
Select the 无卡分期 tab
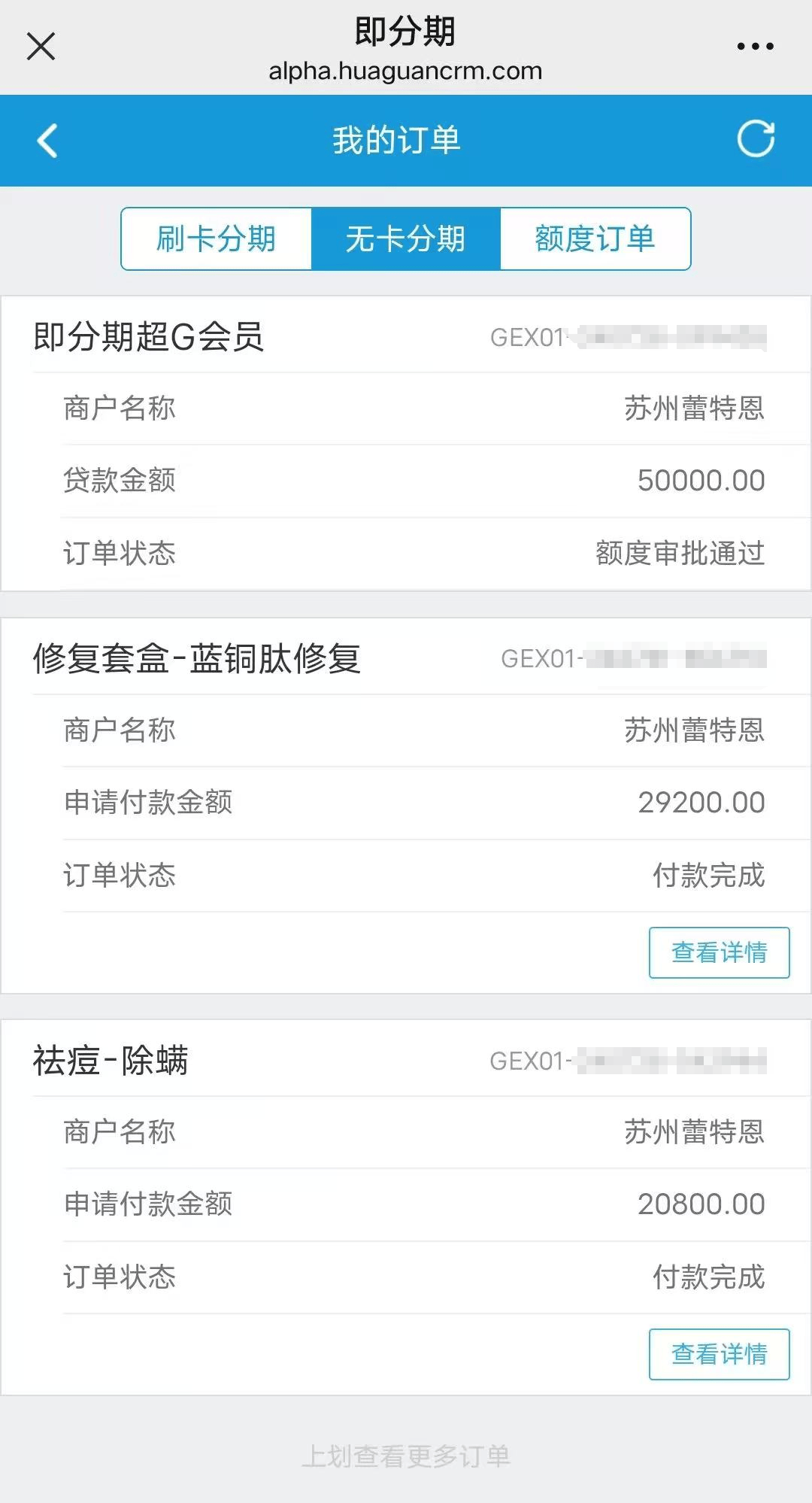pyautogui.click(x=405, y=239)
